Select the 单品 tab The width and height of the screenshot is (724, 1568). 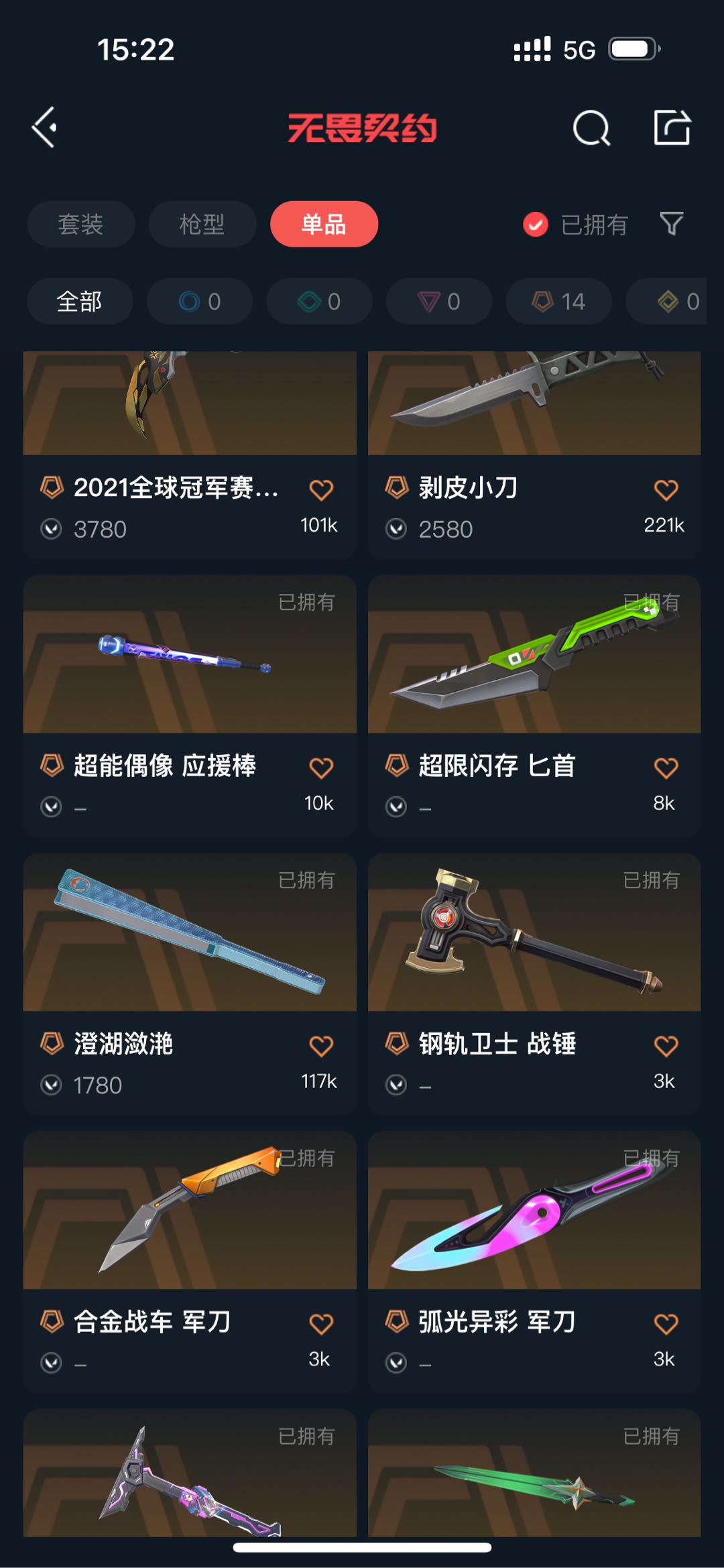(324, 224)
